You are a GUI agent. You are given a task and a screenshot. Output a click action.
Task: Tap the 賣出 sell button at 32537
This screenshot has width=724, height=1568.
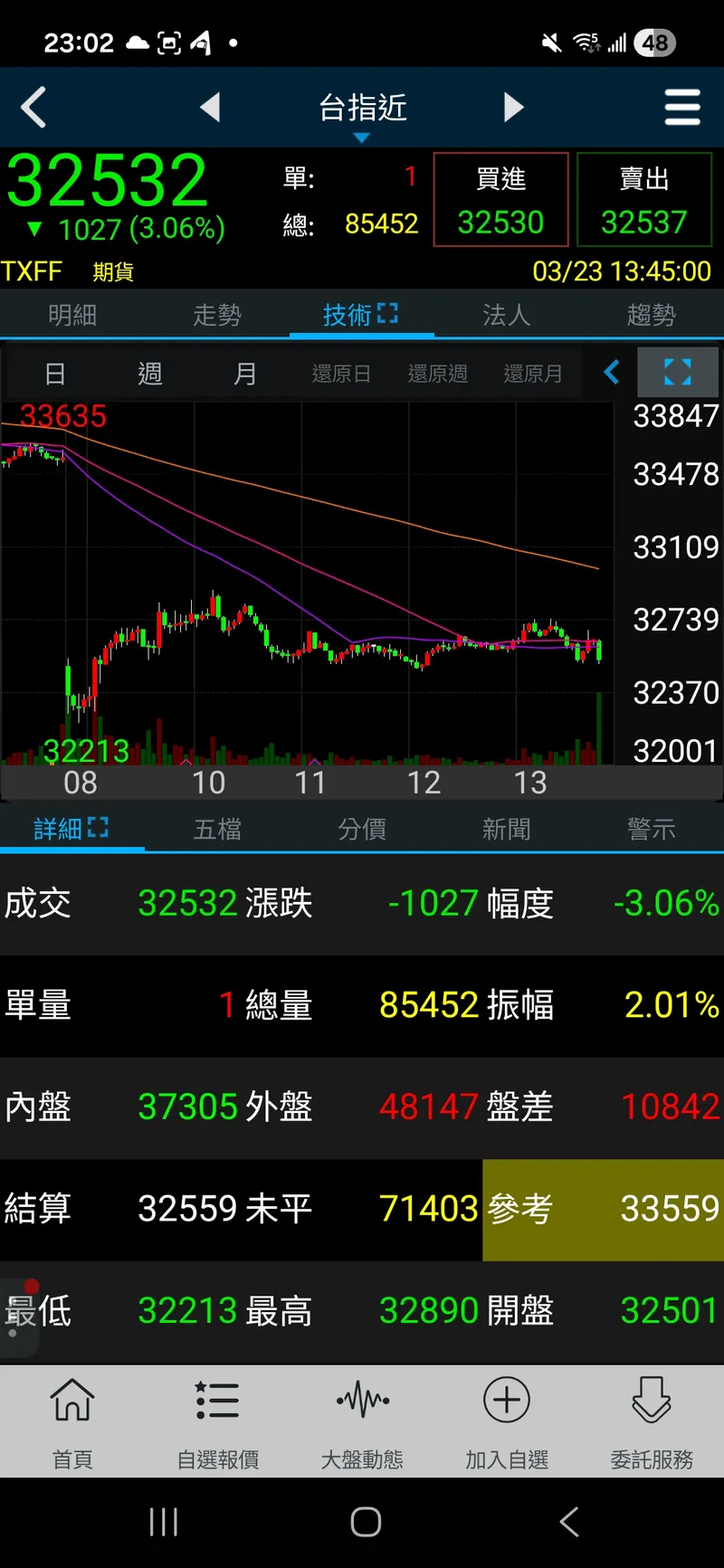(643, 200)
